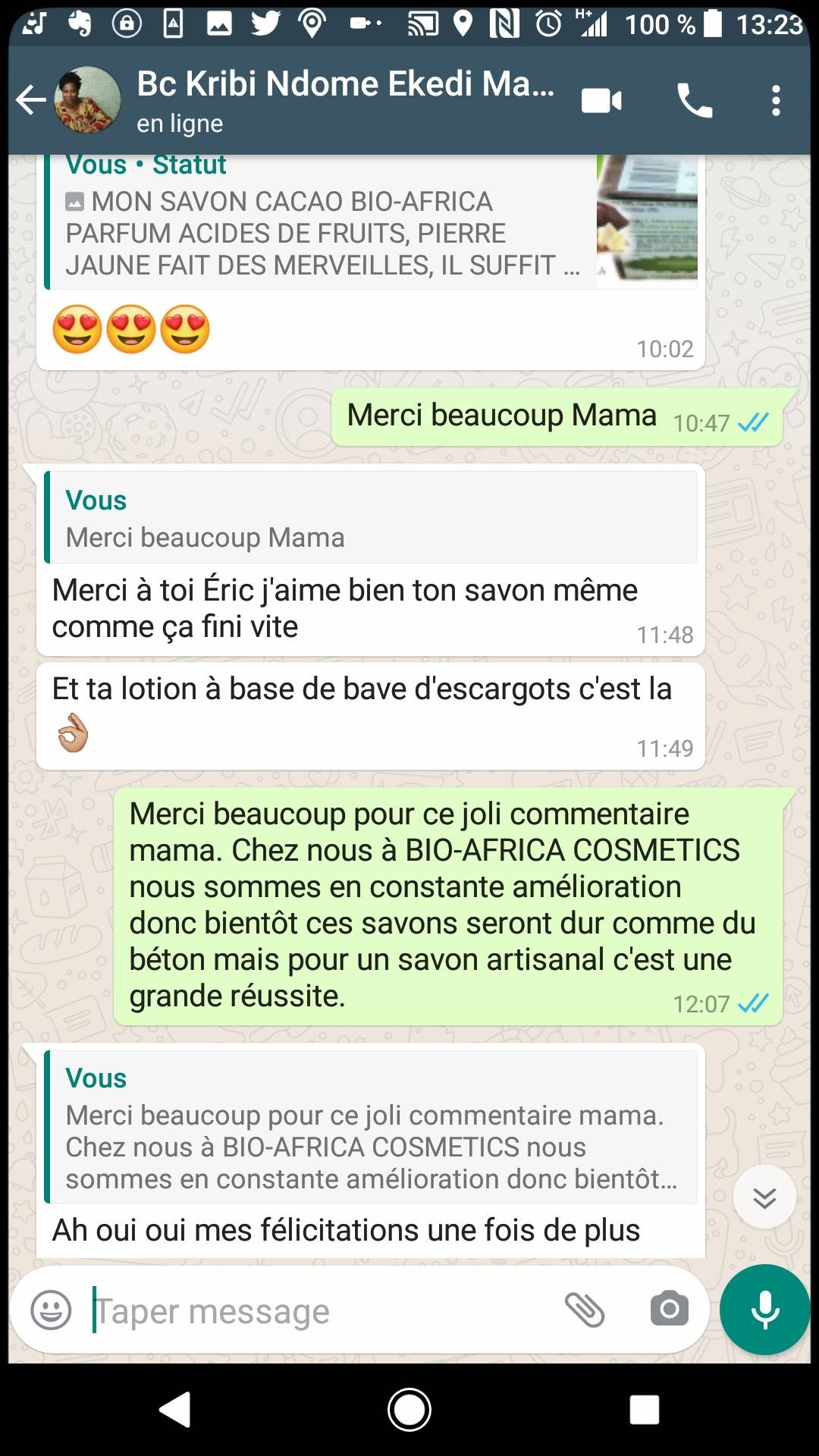Open Bc Kribi Ndome Ekedi contact info
This screenshot has width=819, height=1456.
(x=345, y=100)
